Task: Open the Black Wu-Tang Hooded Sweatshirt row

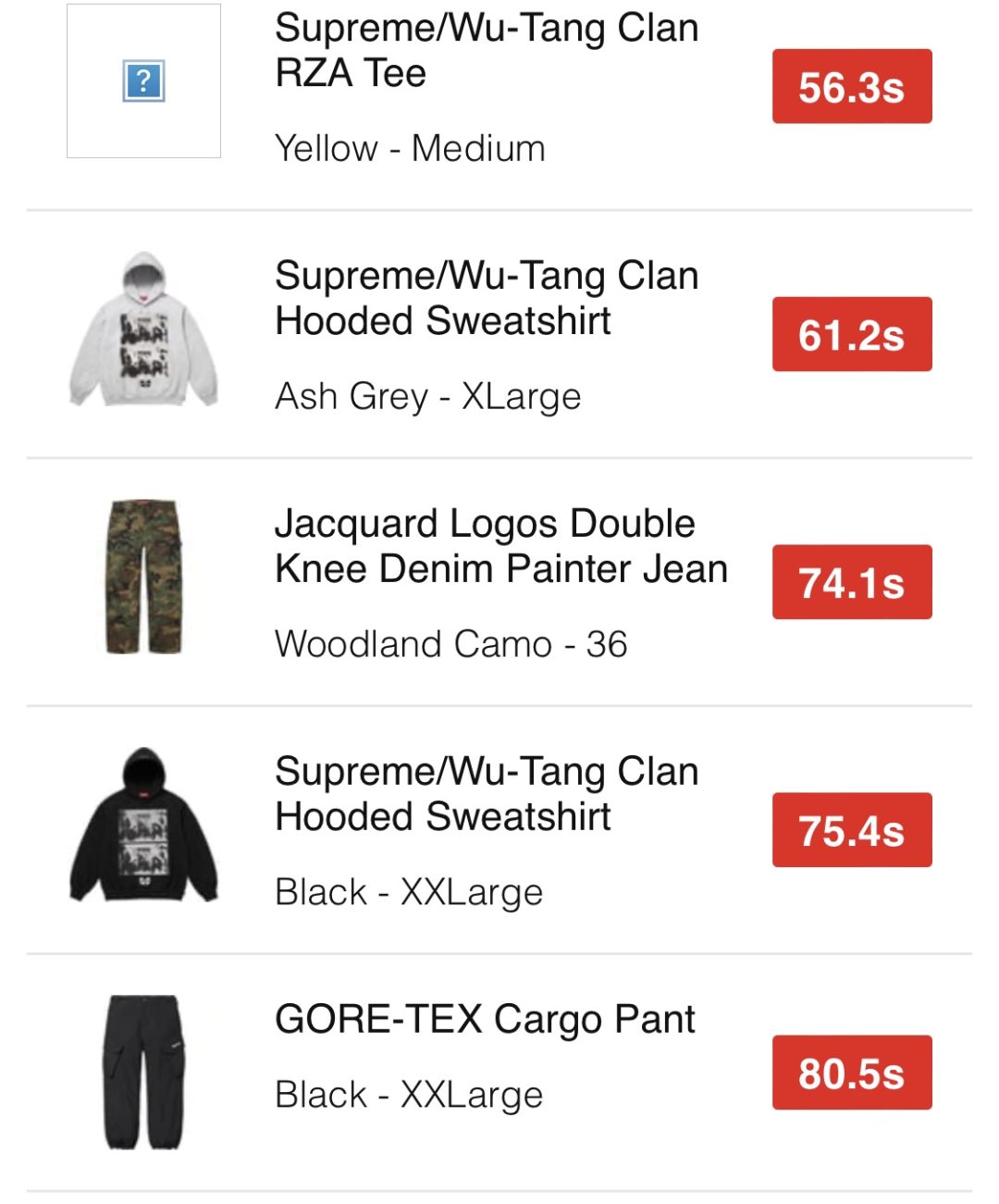Action: [499, 830]
